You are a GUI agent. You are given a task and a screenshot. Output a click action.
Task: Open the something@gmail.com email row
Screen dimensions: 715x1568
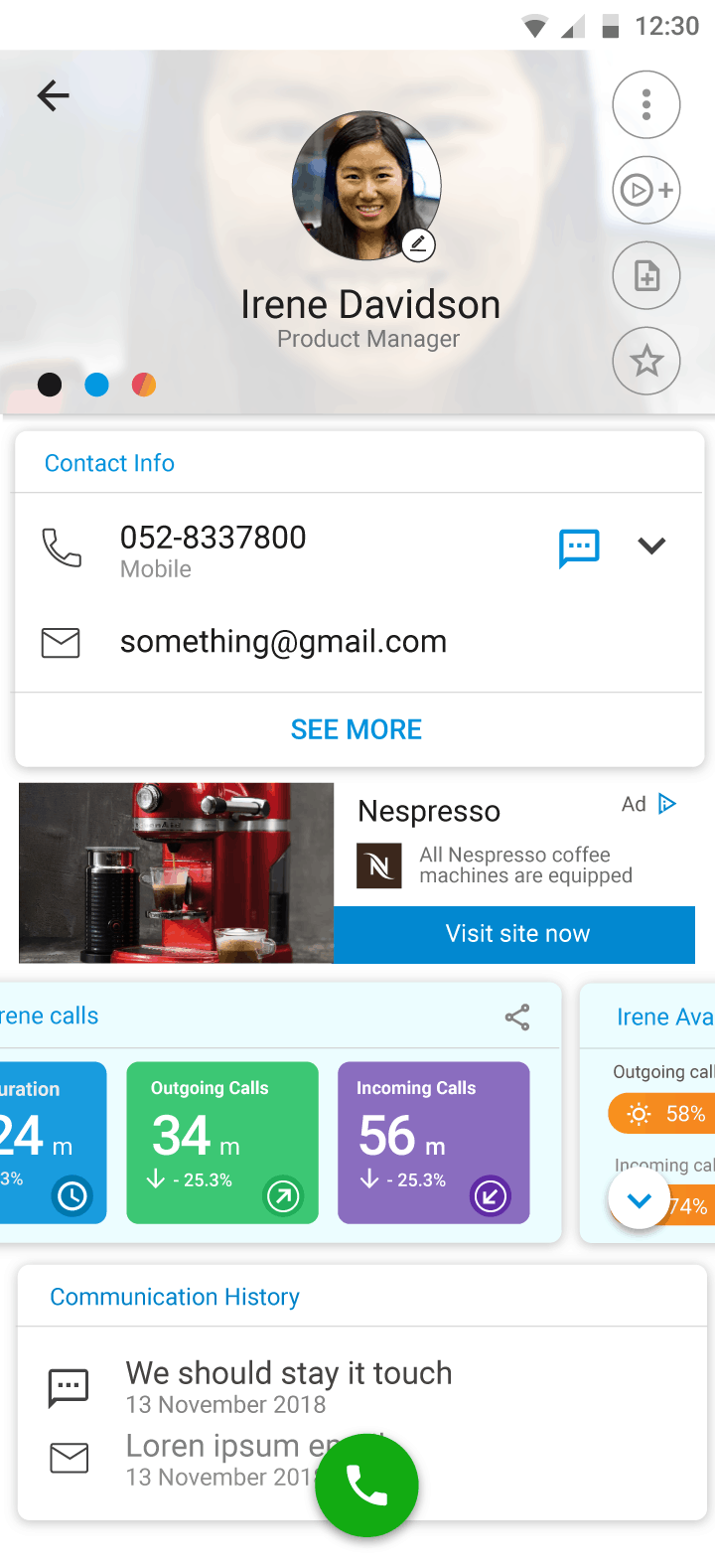(357, 642)
